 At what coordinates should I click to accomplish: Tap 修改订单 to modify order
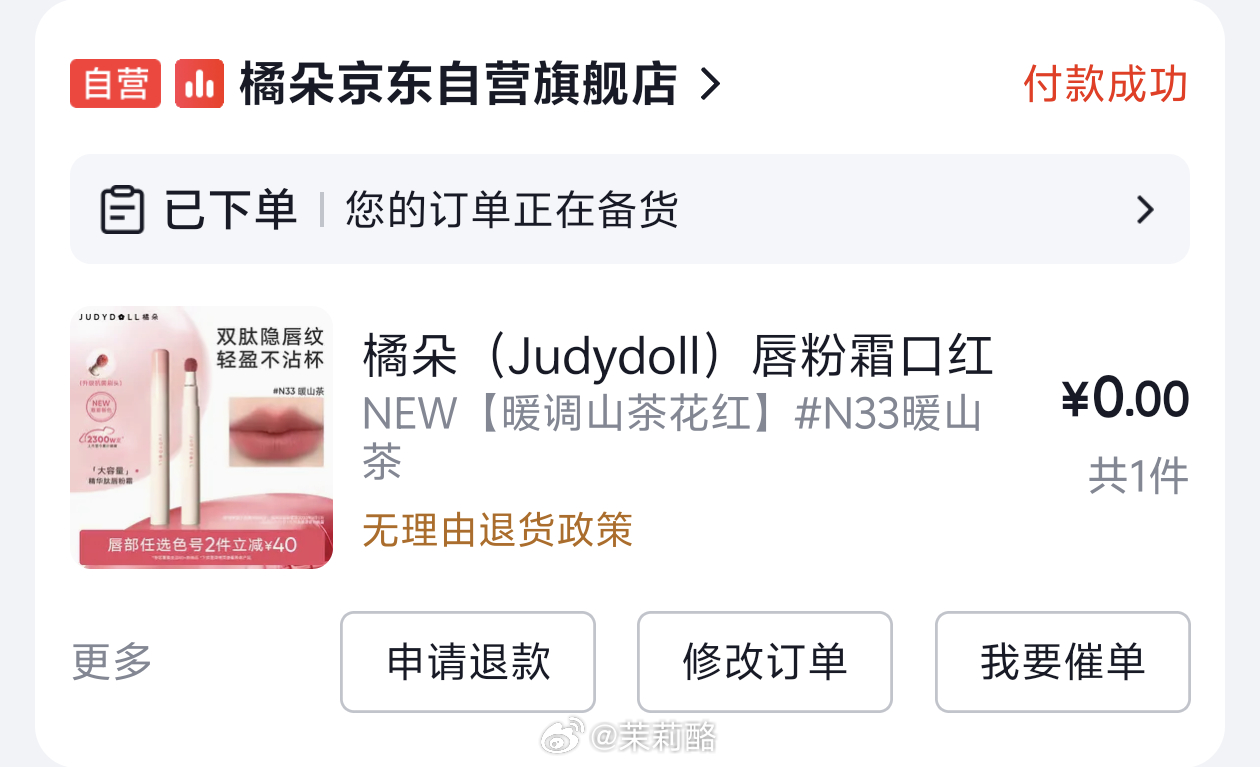click(765, 662)
